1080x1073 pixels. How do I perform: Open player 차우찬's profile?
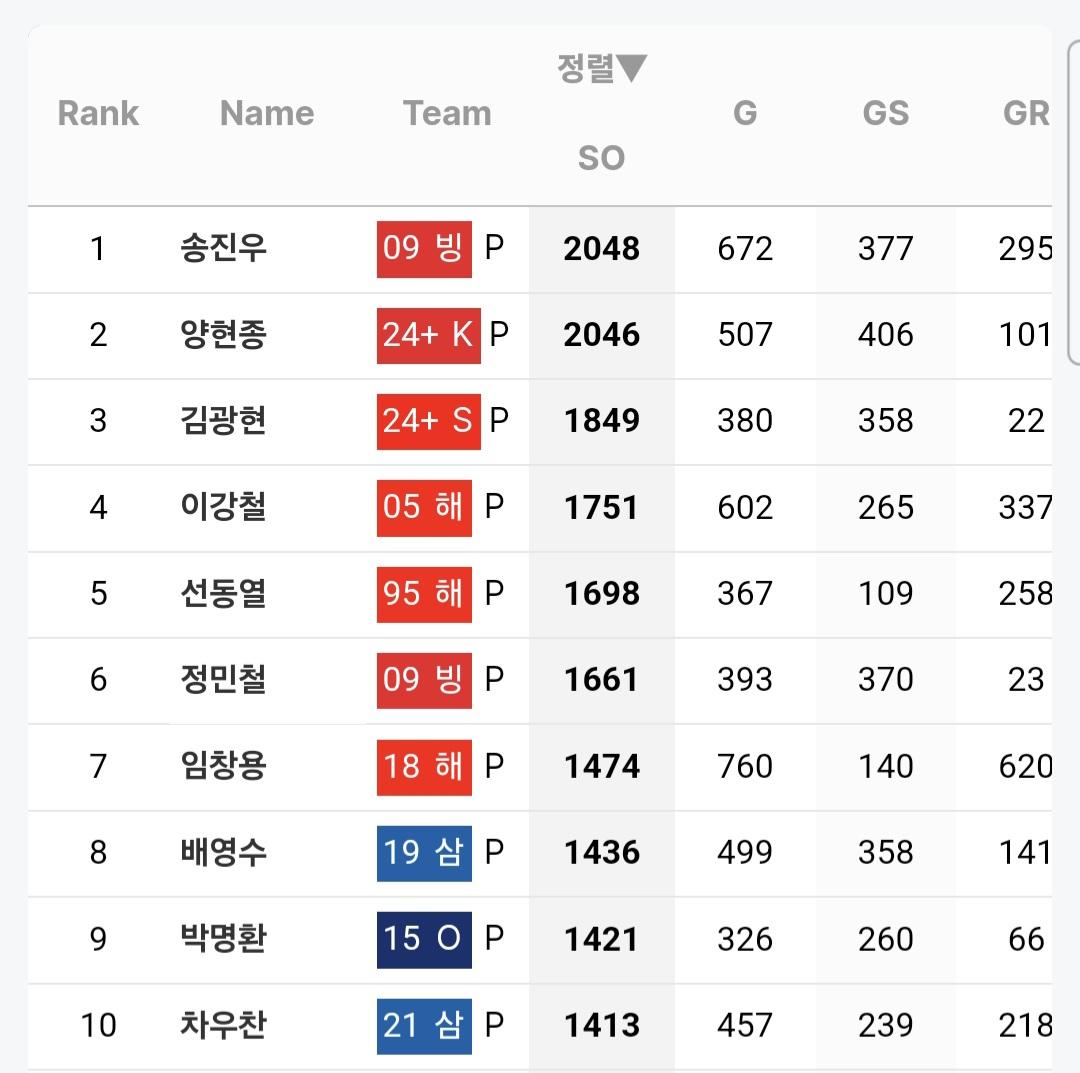point(223,1025)
